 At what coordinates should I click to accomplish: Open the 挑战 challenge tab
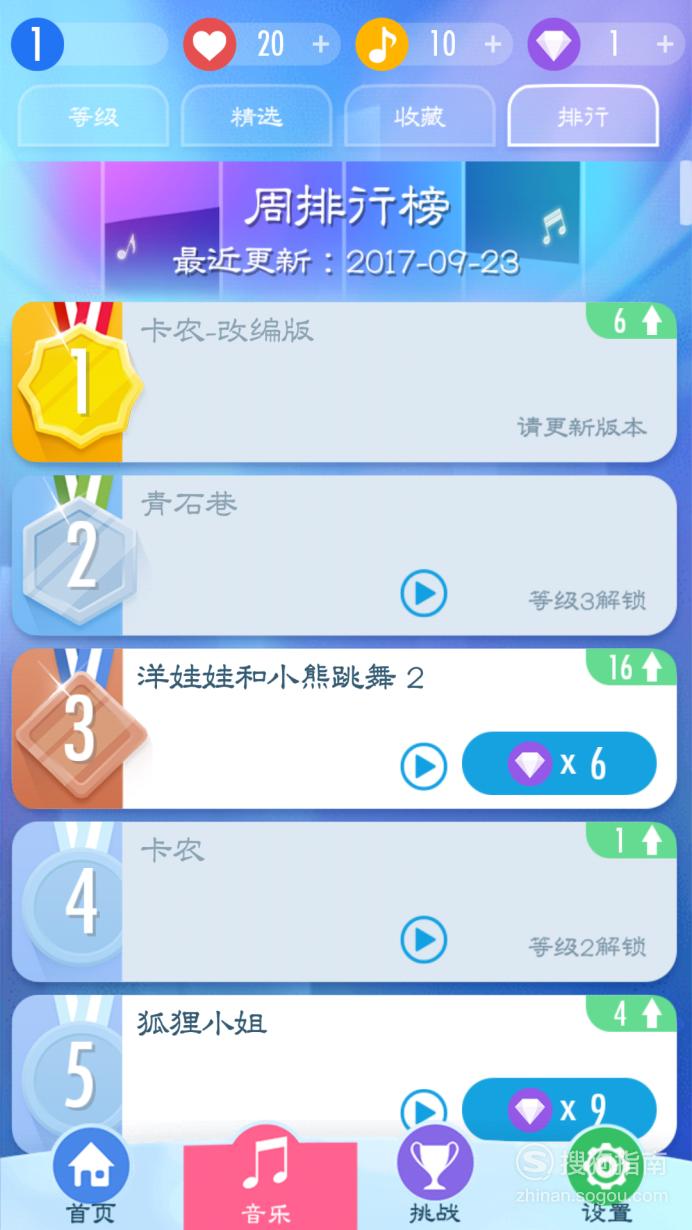[435, 1178]
